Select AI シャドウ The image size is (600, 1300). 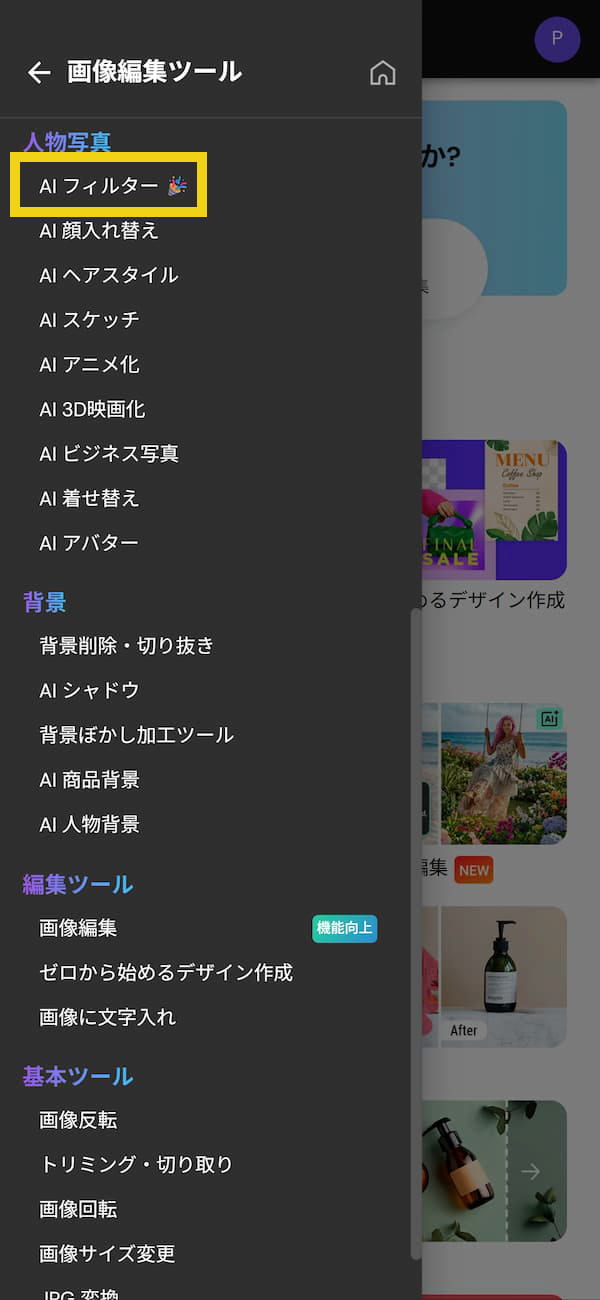89,691
